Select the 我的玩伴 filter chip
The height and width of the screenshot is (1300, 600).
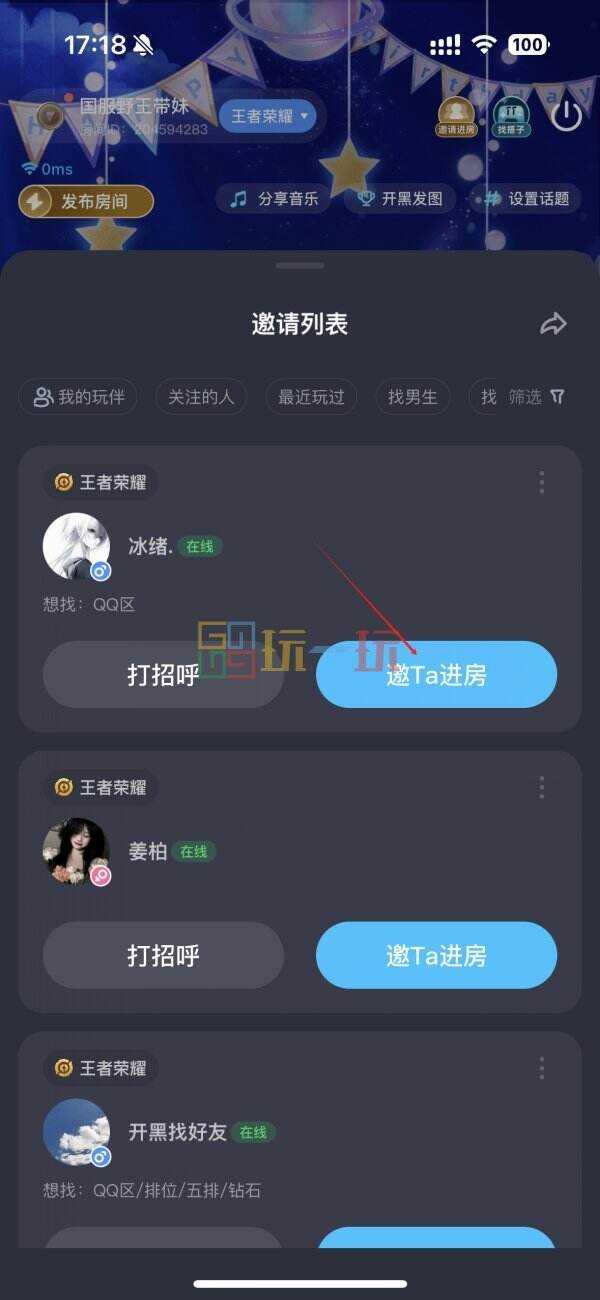point(78,397)
